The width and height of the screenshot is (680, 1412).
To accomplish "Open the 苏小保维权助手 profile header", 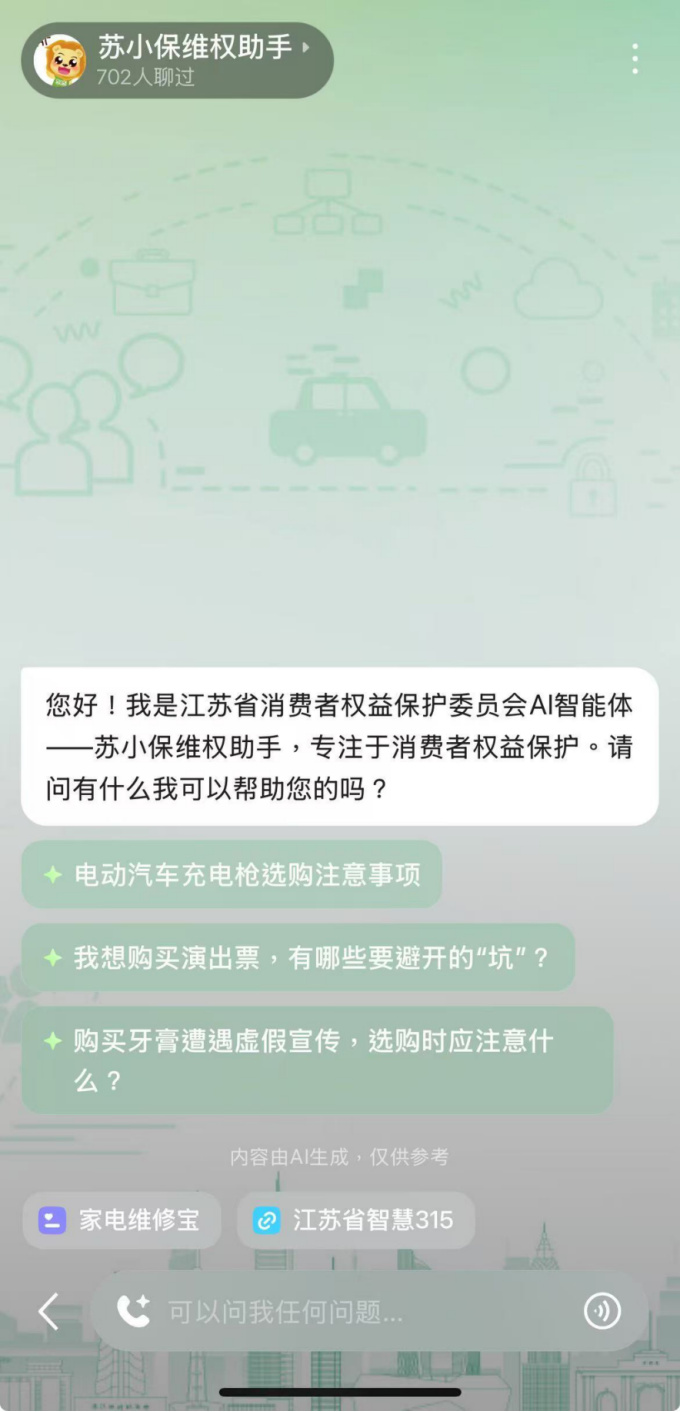I will point(177,60).
